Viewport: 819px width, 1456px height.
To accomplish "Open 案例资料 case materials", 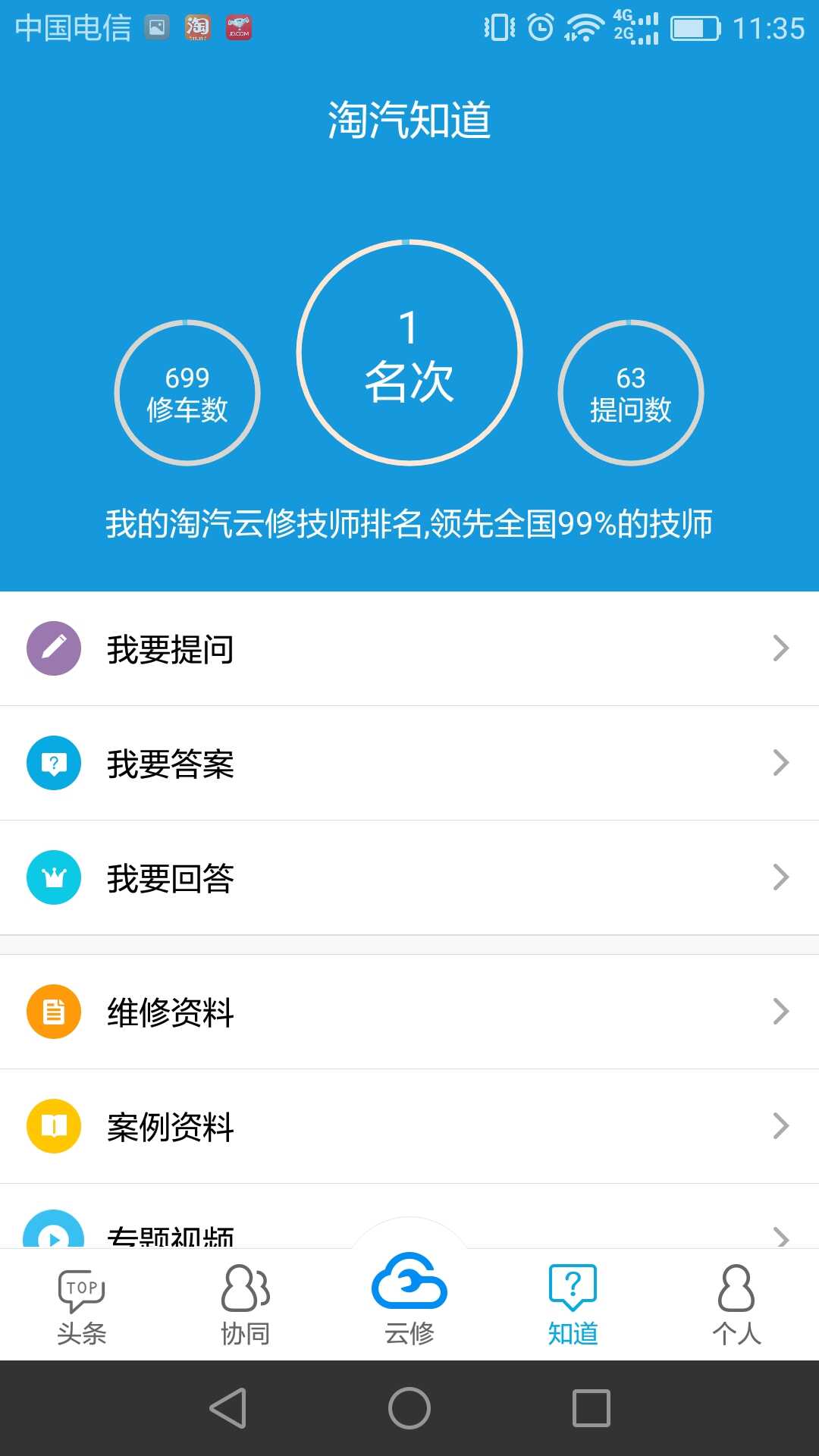I will tap(409, 1126).
